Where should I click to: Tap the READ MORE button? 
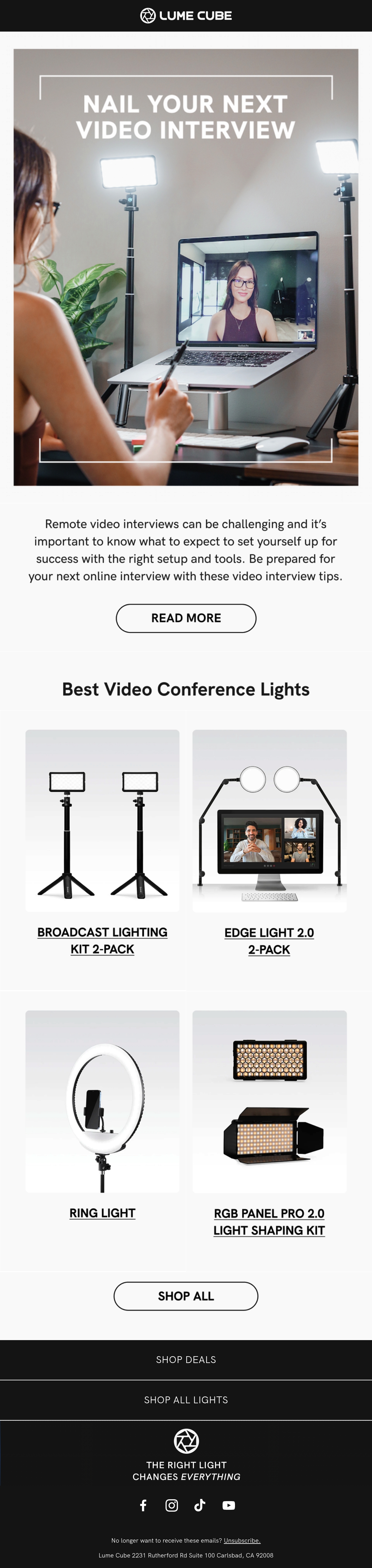click(x=186, y=618)
